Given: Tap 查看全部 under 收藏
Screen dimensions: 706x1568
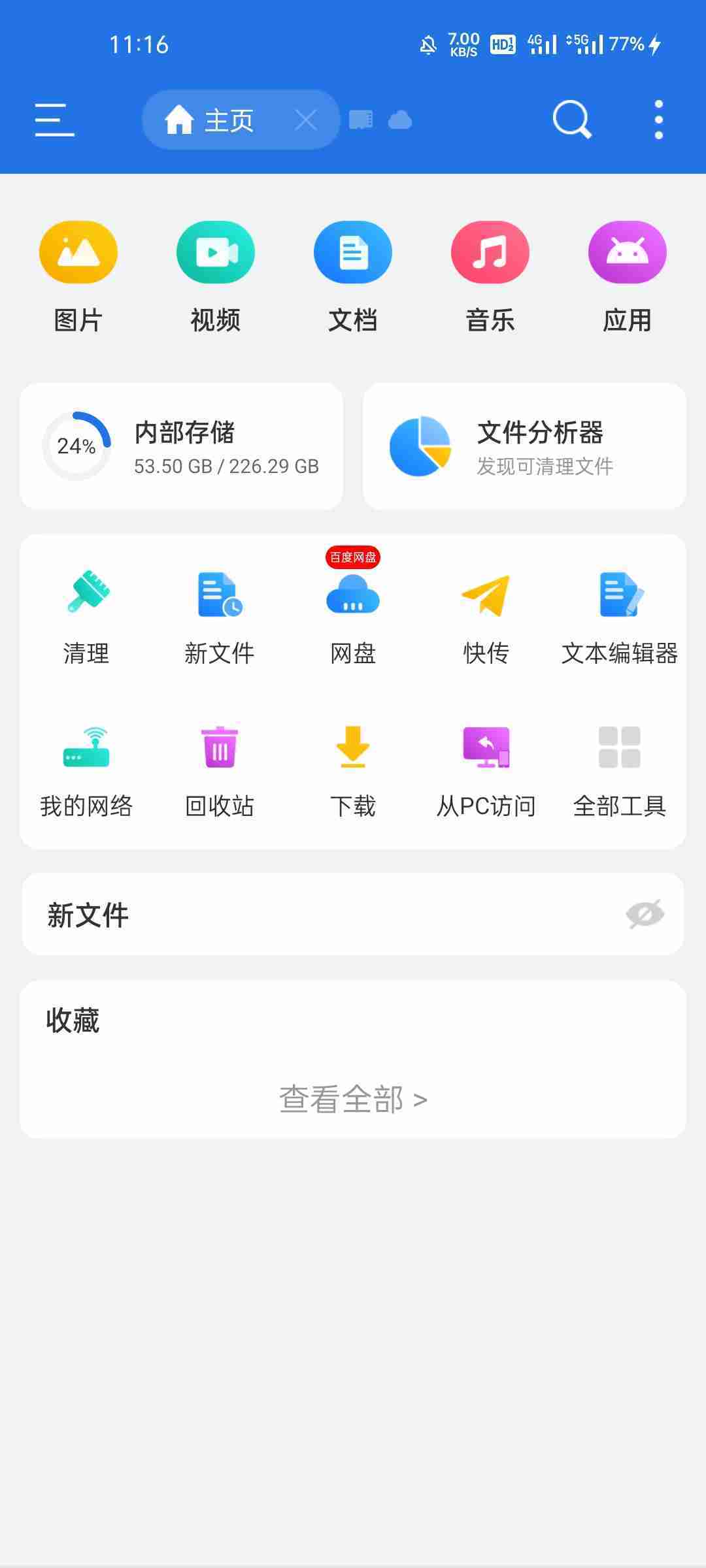Looking at the screenshot, I should click(x=353, y=1099).
